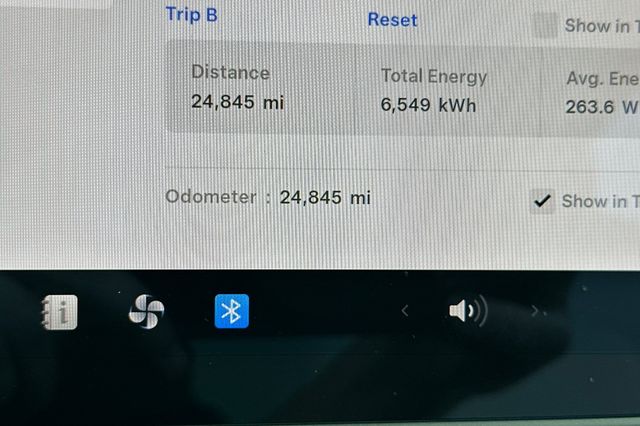Screen dimensions: 640x426
Task: Reset the Trip B counter
Action: coord(392,19)
